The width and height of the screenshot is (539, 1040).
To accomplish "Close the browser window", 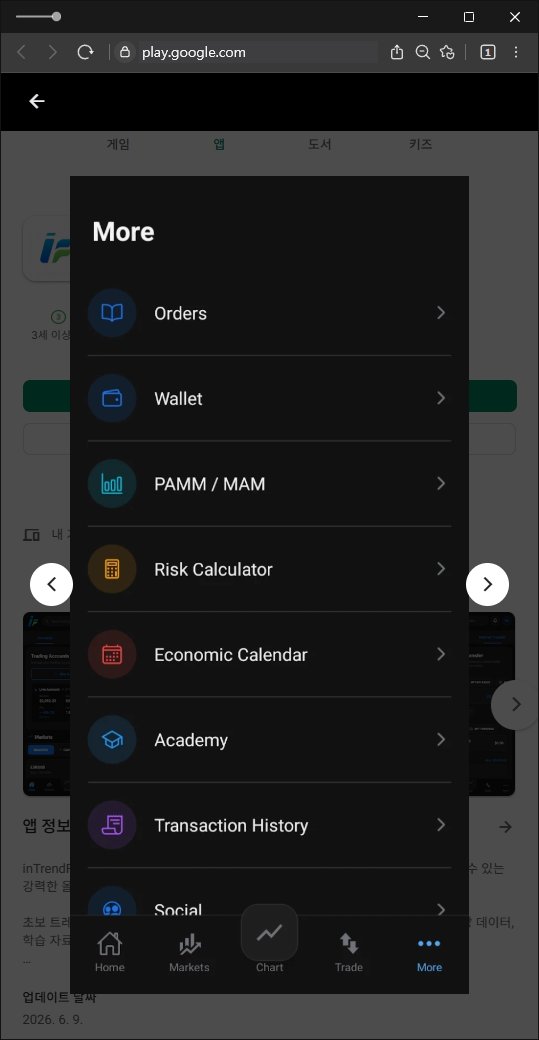I will [514, 17].
